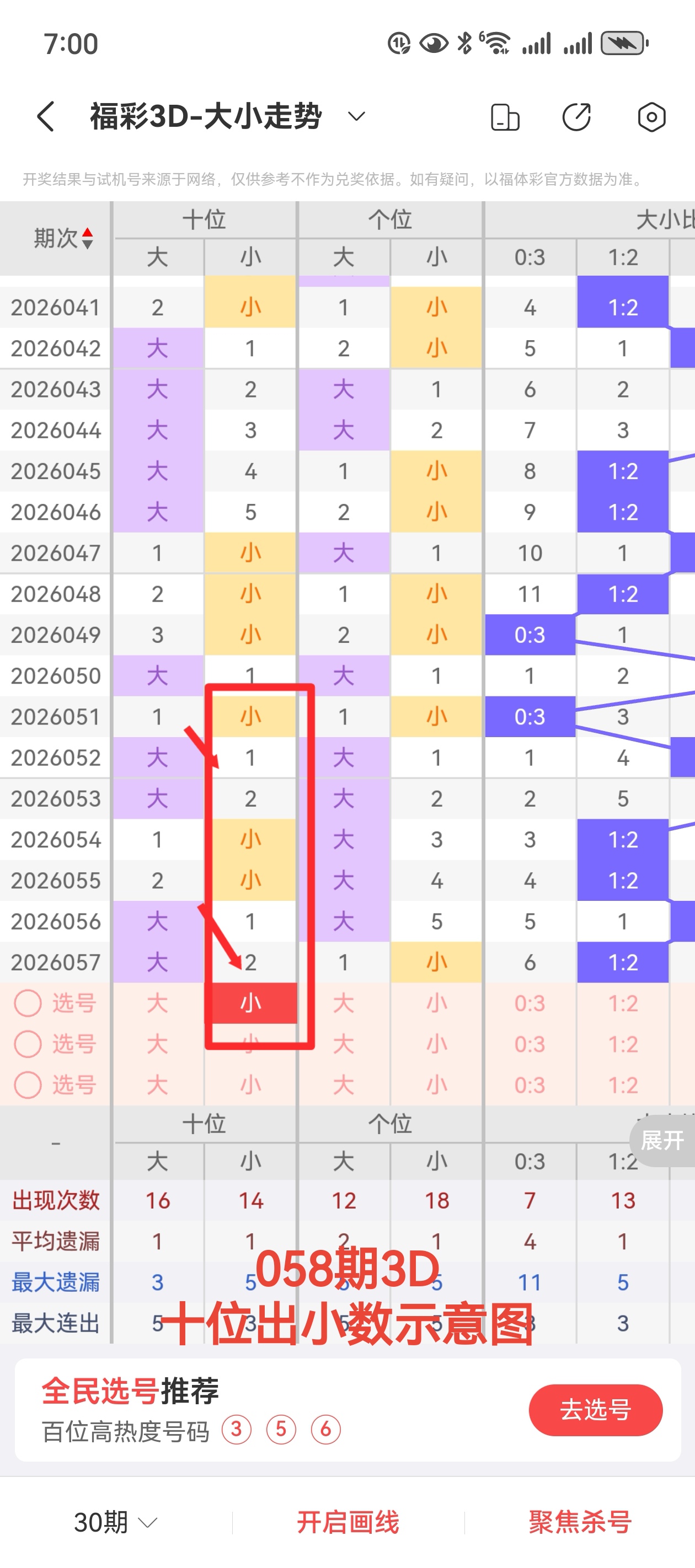Viewport: 695px width, 1568px height.
Task: Go back from the 大小走势 chart
Action: point(46,116)
